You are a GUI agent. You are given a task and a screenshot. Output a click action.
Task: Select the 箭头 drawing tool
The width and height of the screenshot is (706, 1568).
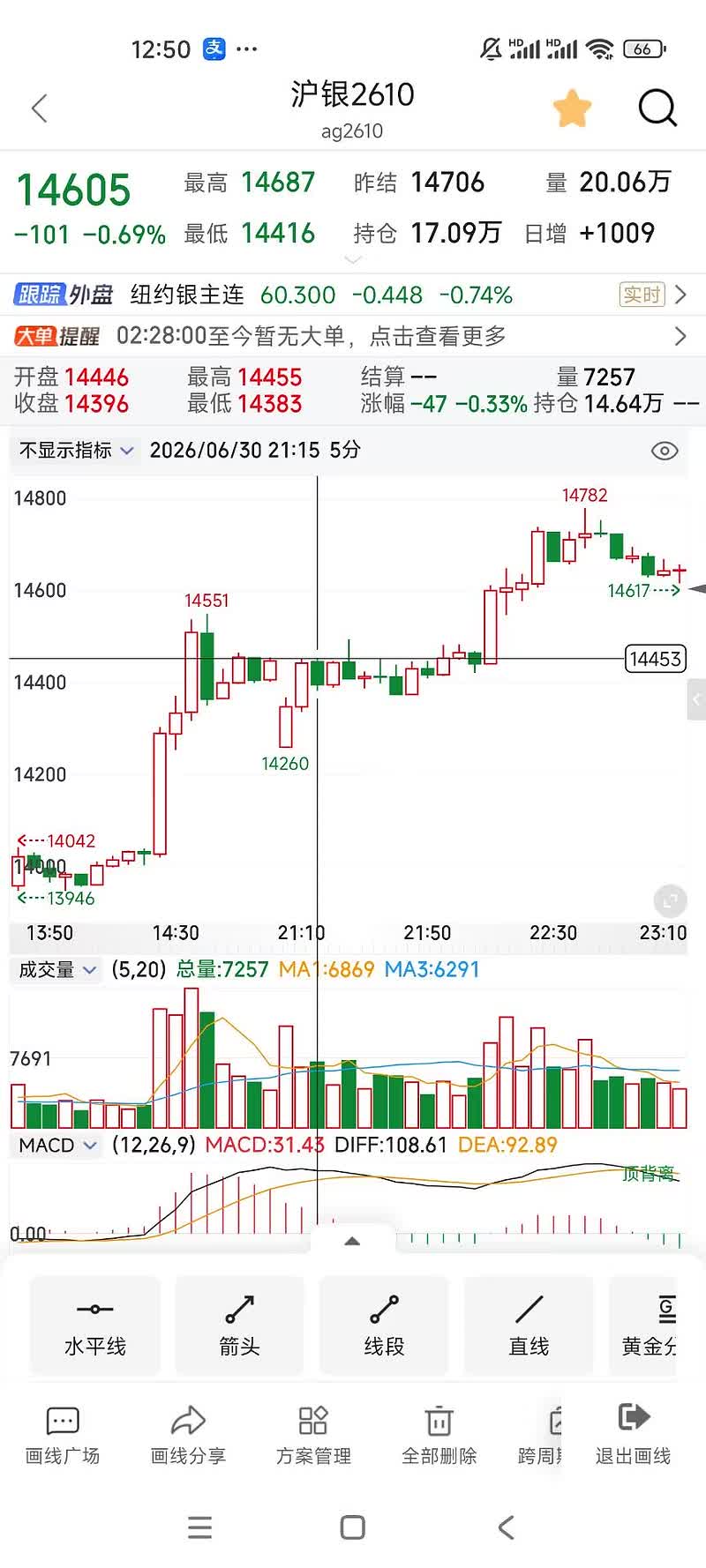(239, 1325)
